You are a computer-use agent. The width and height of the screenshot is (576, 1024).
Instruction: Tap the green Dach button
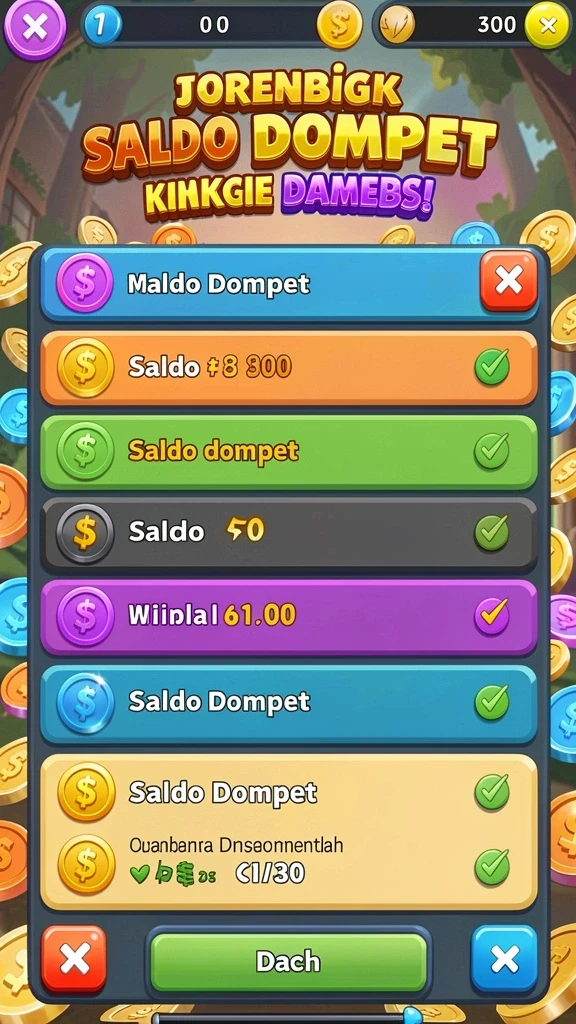click(x=288, y=961)
